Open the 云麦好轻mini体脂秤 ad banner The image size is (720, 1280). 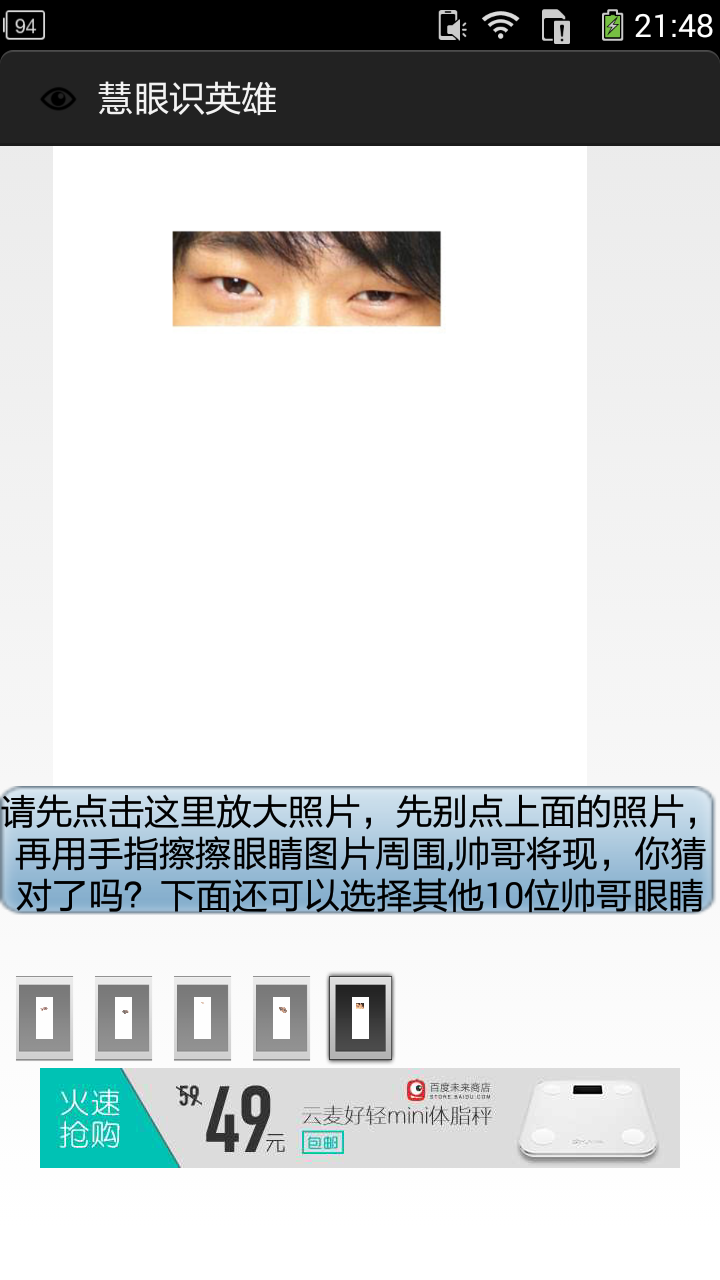click(360, 1118)
